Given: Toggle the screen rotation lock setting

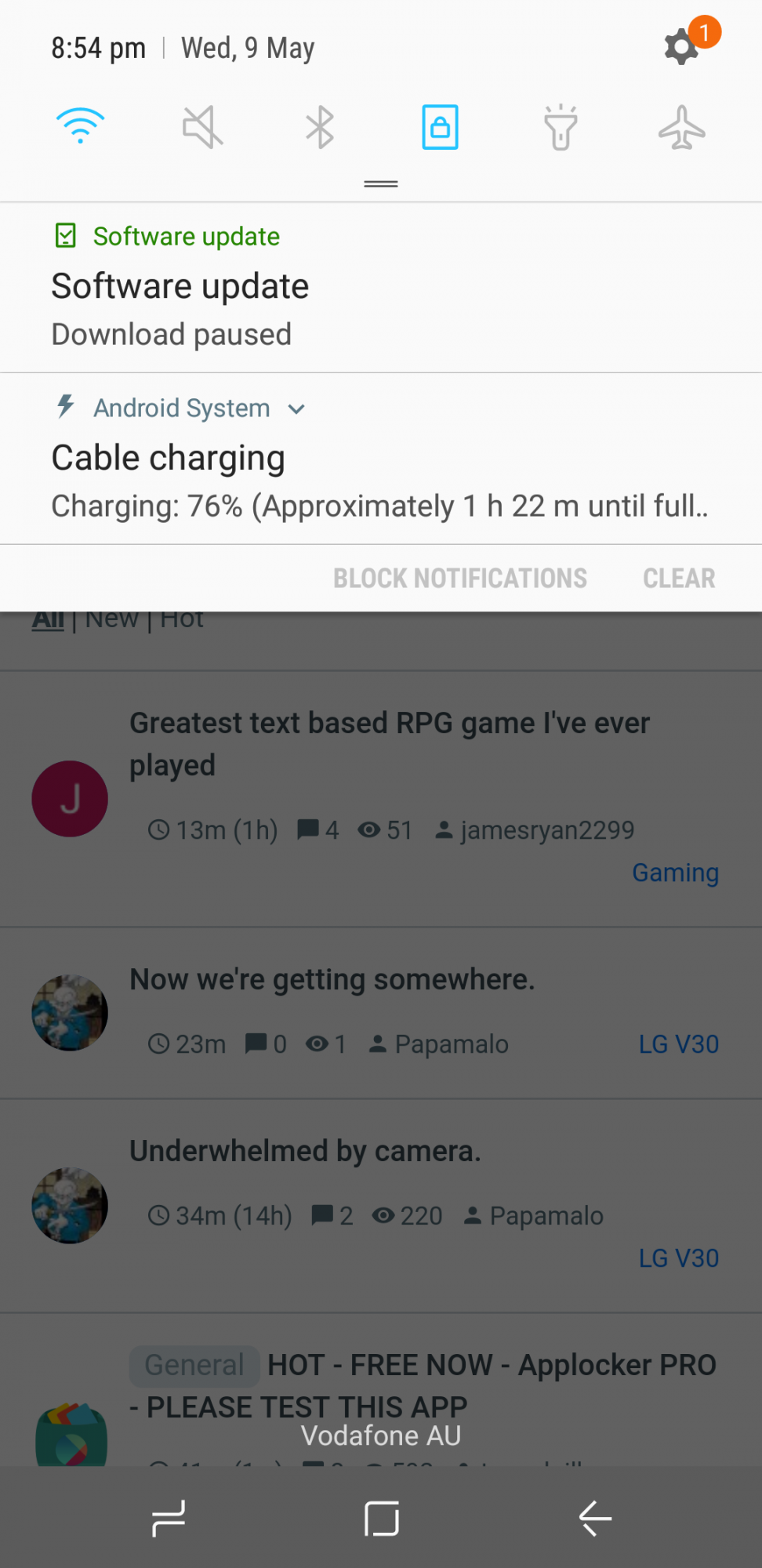Looking at the screenshot, I should point(440,127).
